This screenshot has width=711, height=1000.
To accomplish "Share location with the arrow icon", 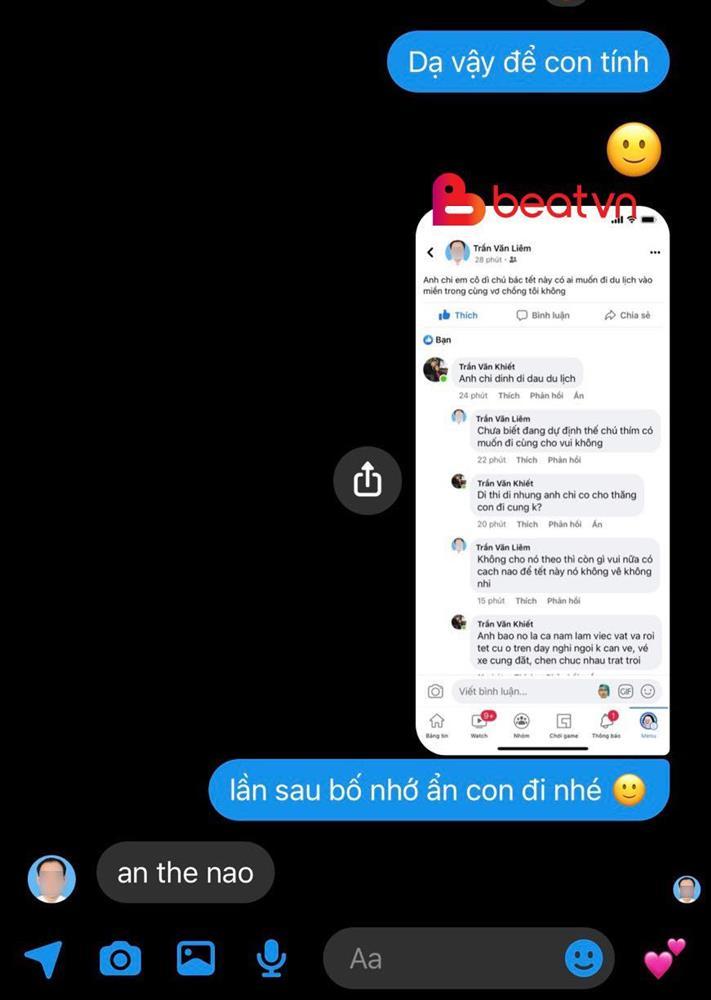I will (43, 959).
